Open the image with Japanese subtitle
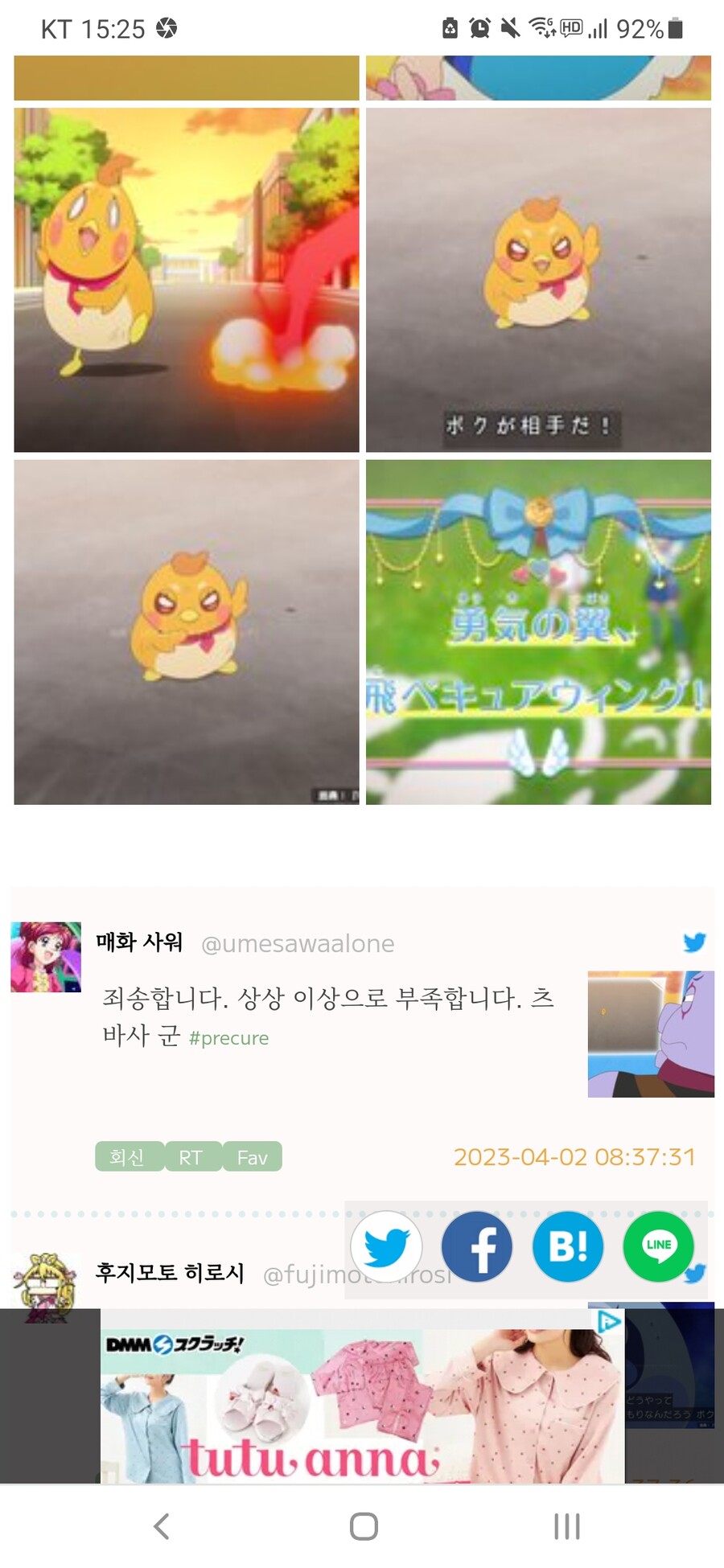This screenshot has width=724, height=1568. [538, 280]
